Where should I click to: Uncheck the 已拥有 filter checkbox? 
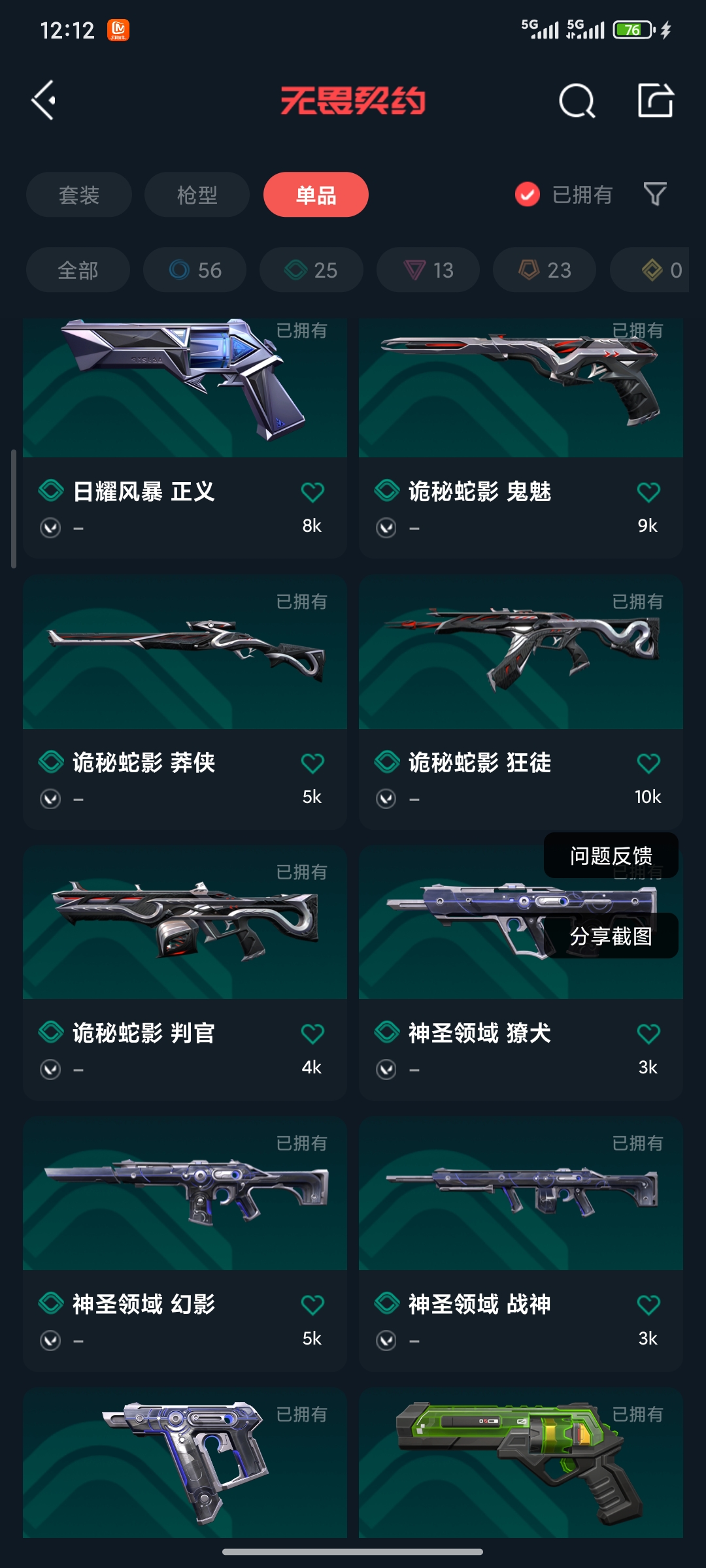[x=528, y=194]
